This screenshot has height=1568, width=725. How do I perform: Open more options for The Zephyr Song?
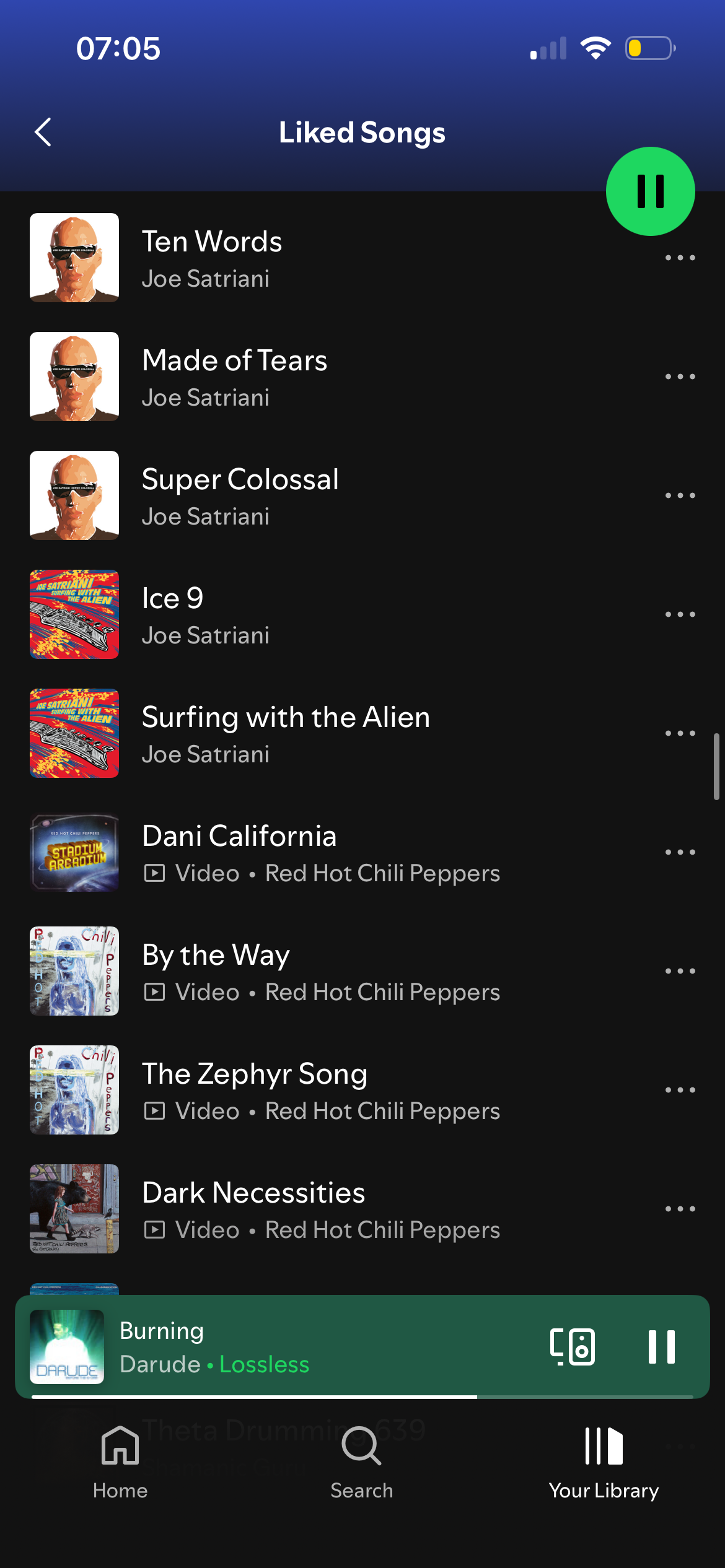(x=680, y=1090)
